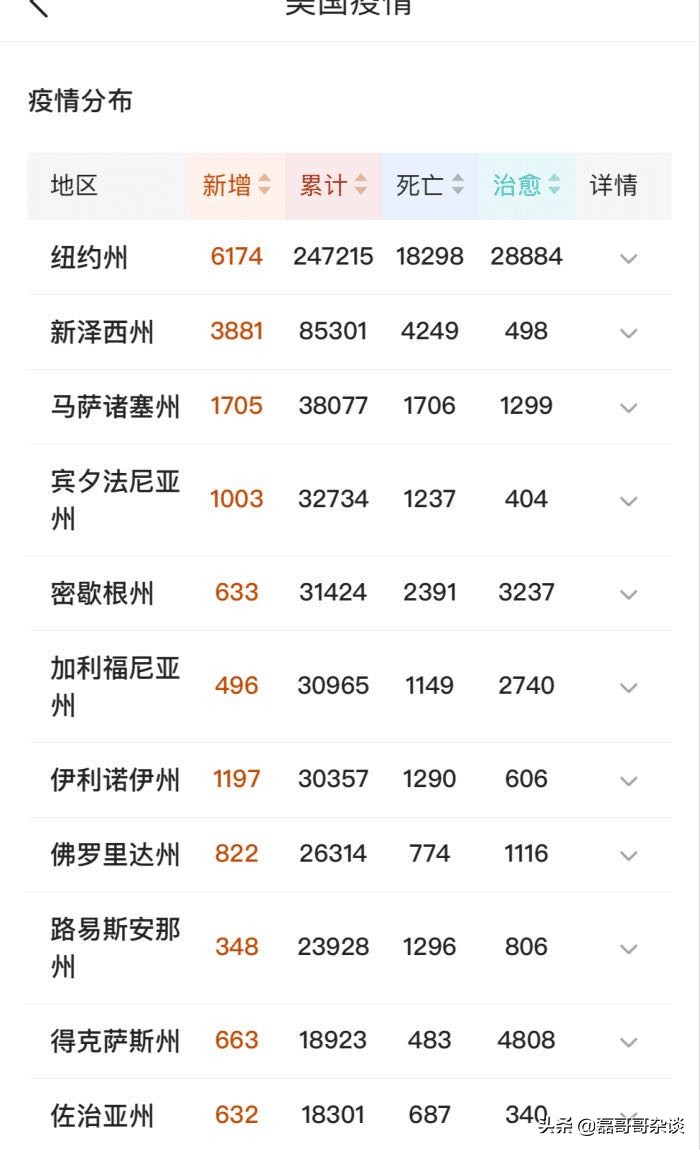Expand details for 路易斯安那州
This screenshot has height=1150, width=700.
[628, 948]
